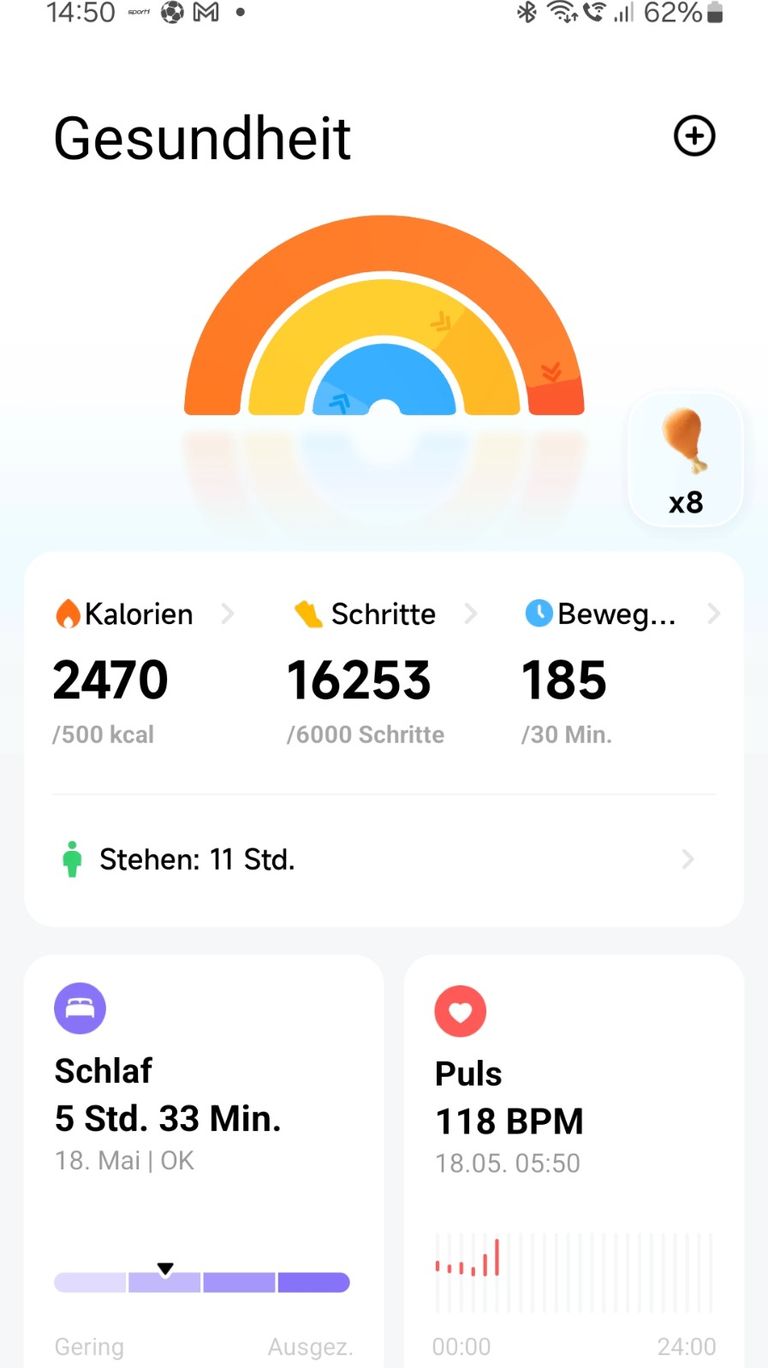The height and width of the screenshot is (1368, 768).
Task: Open the Stehen: 11 Std. row
Action: 384,860
